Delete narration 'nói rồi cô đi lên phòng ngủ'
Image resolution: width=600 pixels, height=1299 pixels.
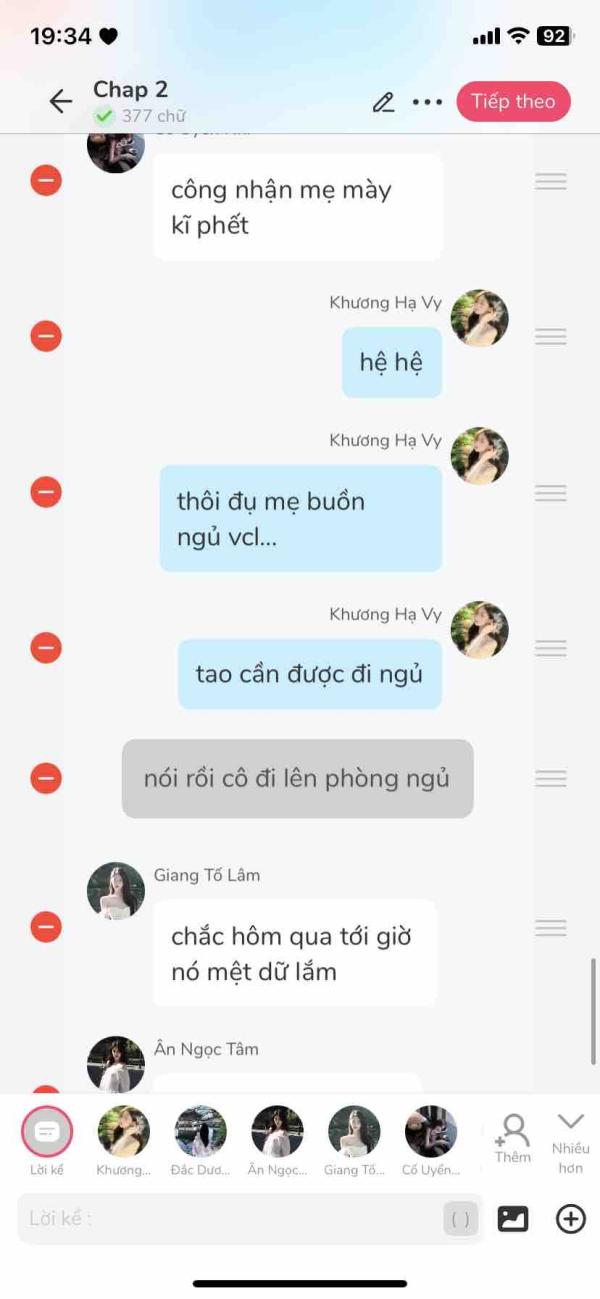tap(46, 778)
